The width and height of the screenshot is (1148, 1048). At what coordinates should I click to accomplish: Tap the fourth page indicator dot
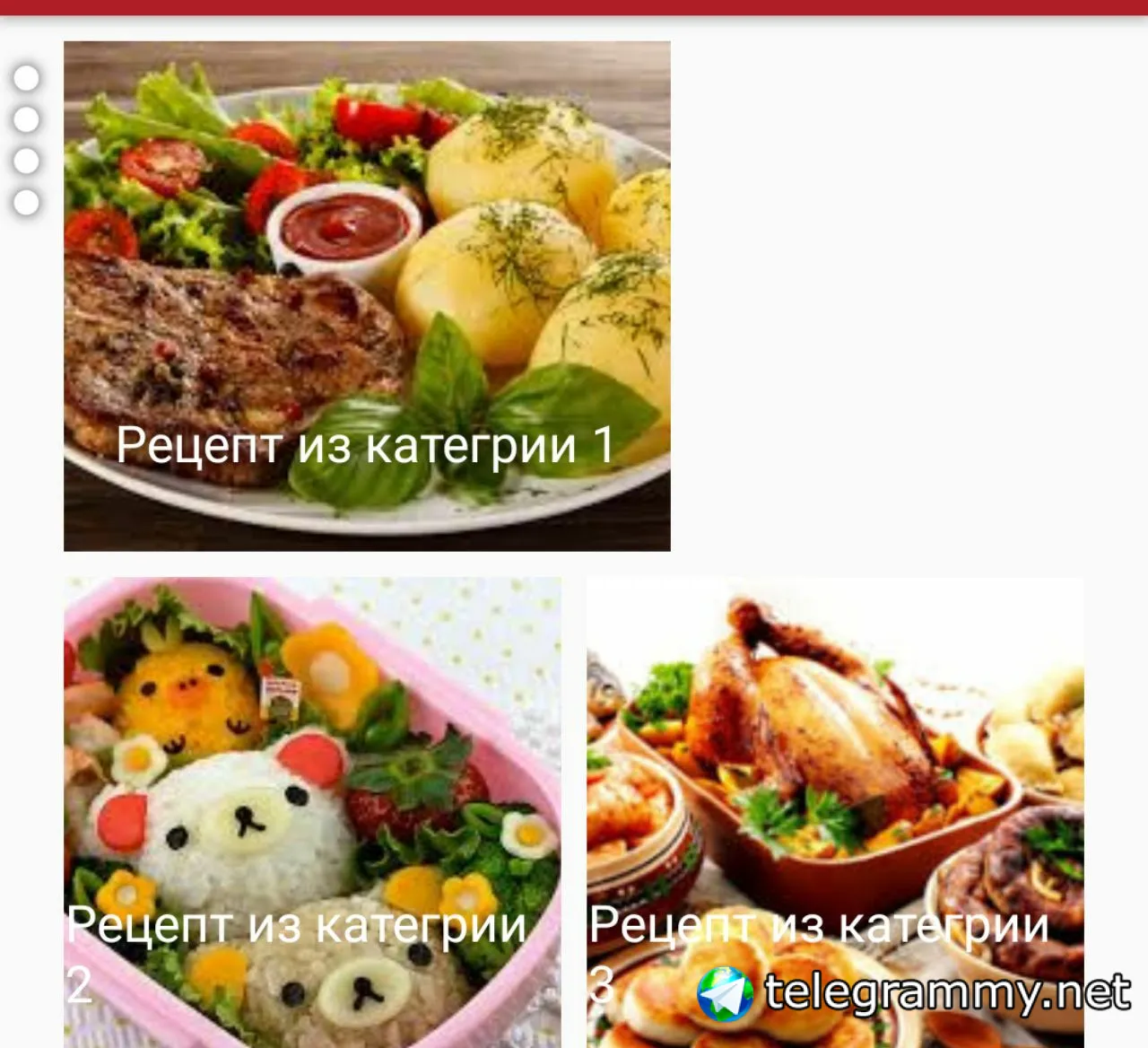[x=27, y=203]
